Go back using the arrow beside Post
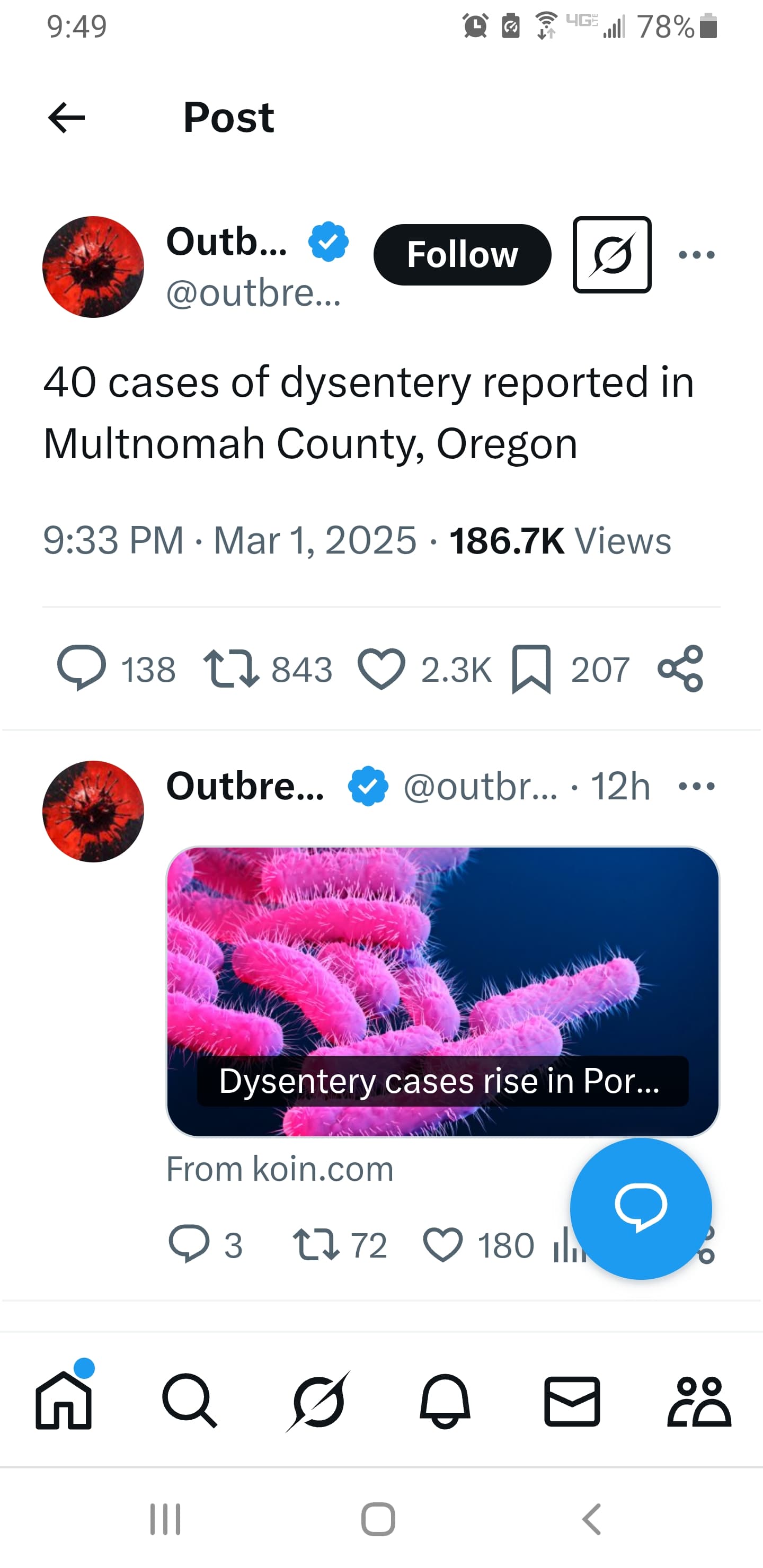Viewport: 763px width, 1568px height. click(x=66, y=118)
